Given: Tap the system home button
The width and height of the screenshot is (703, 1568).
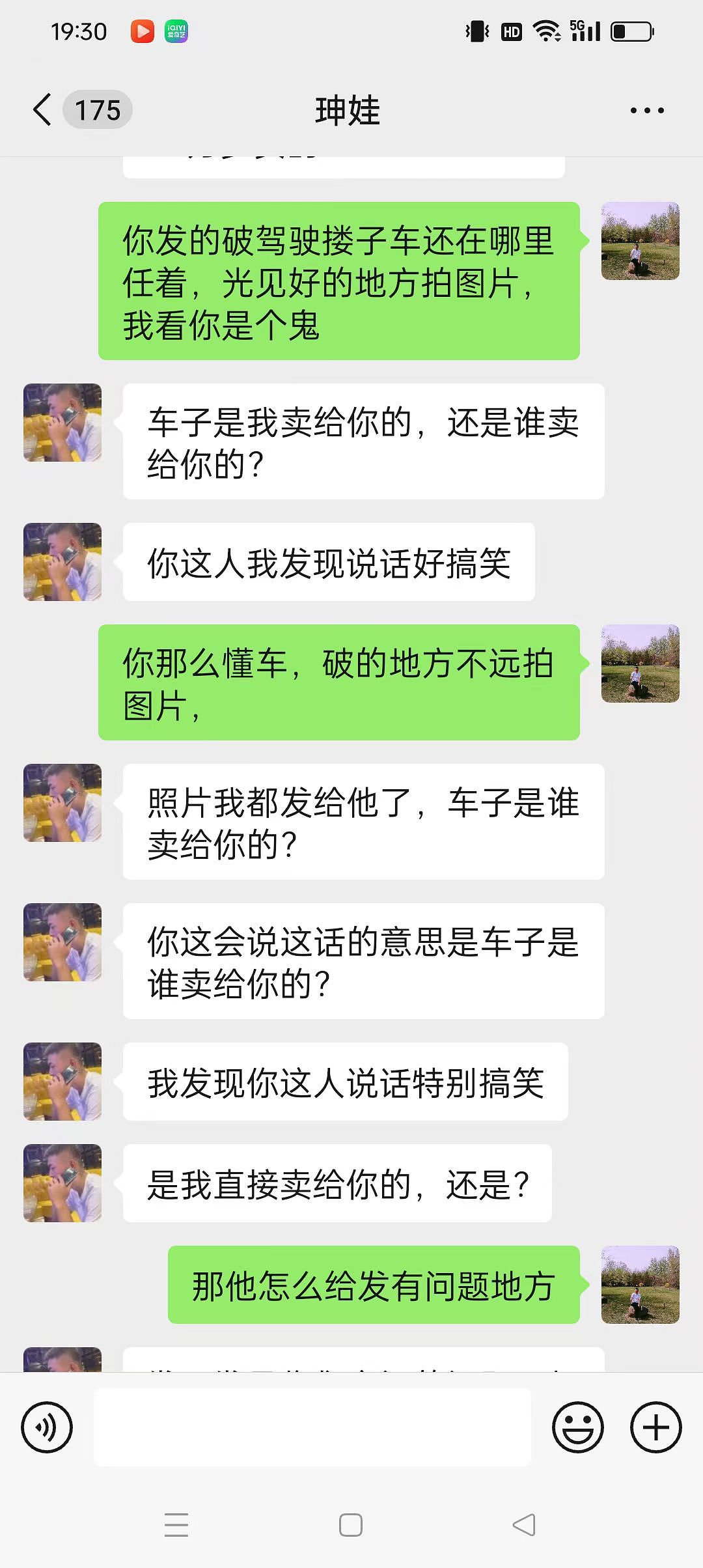Looking at the screenshot, I should pos(351,1525).
